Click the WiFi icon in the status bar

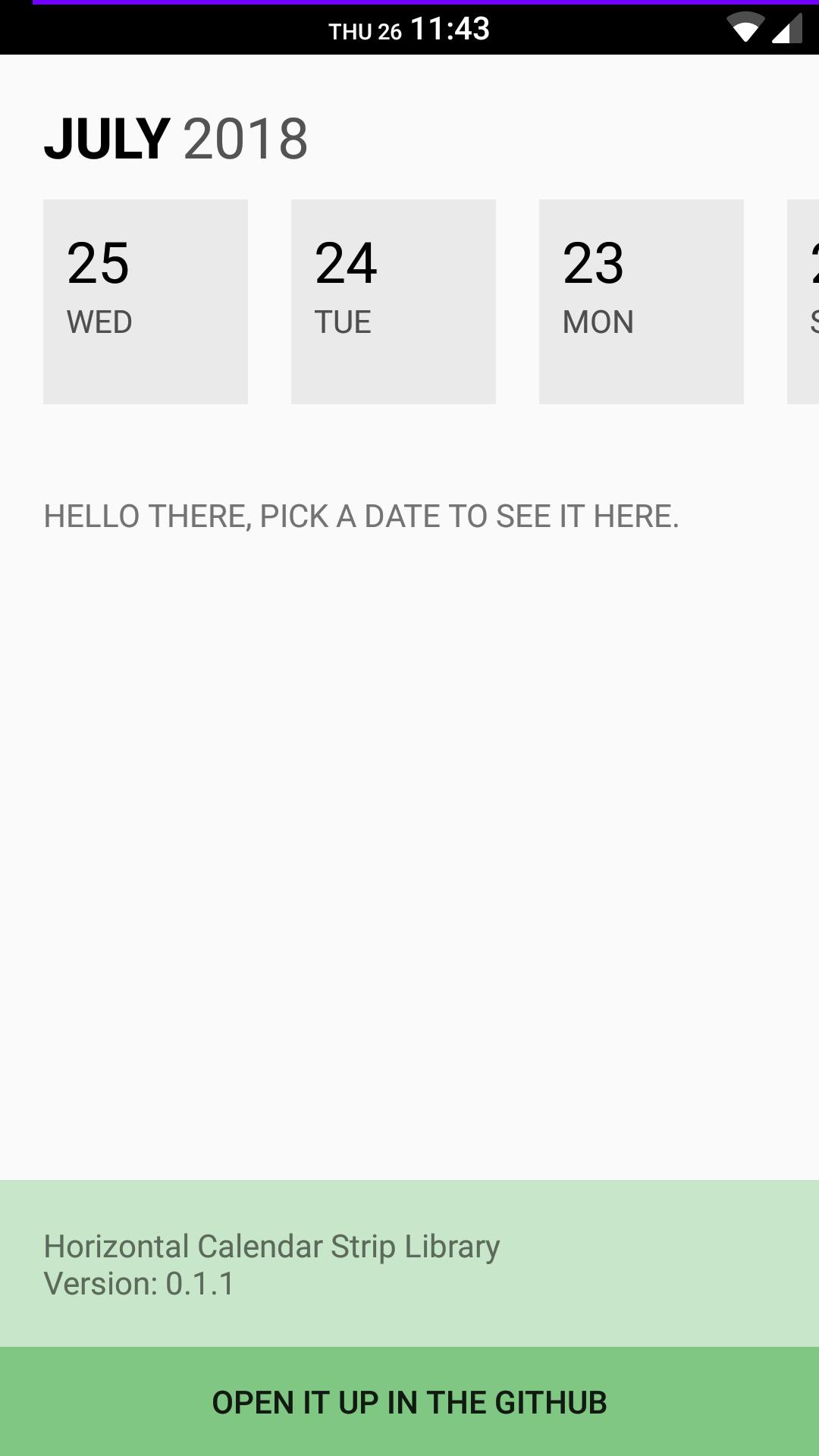click(x=747, y=28)
